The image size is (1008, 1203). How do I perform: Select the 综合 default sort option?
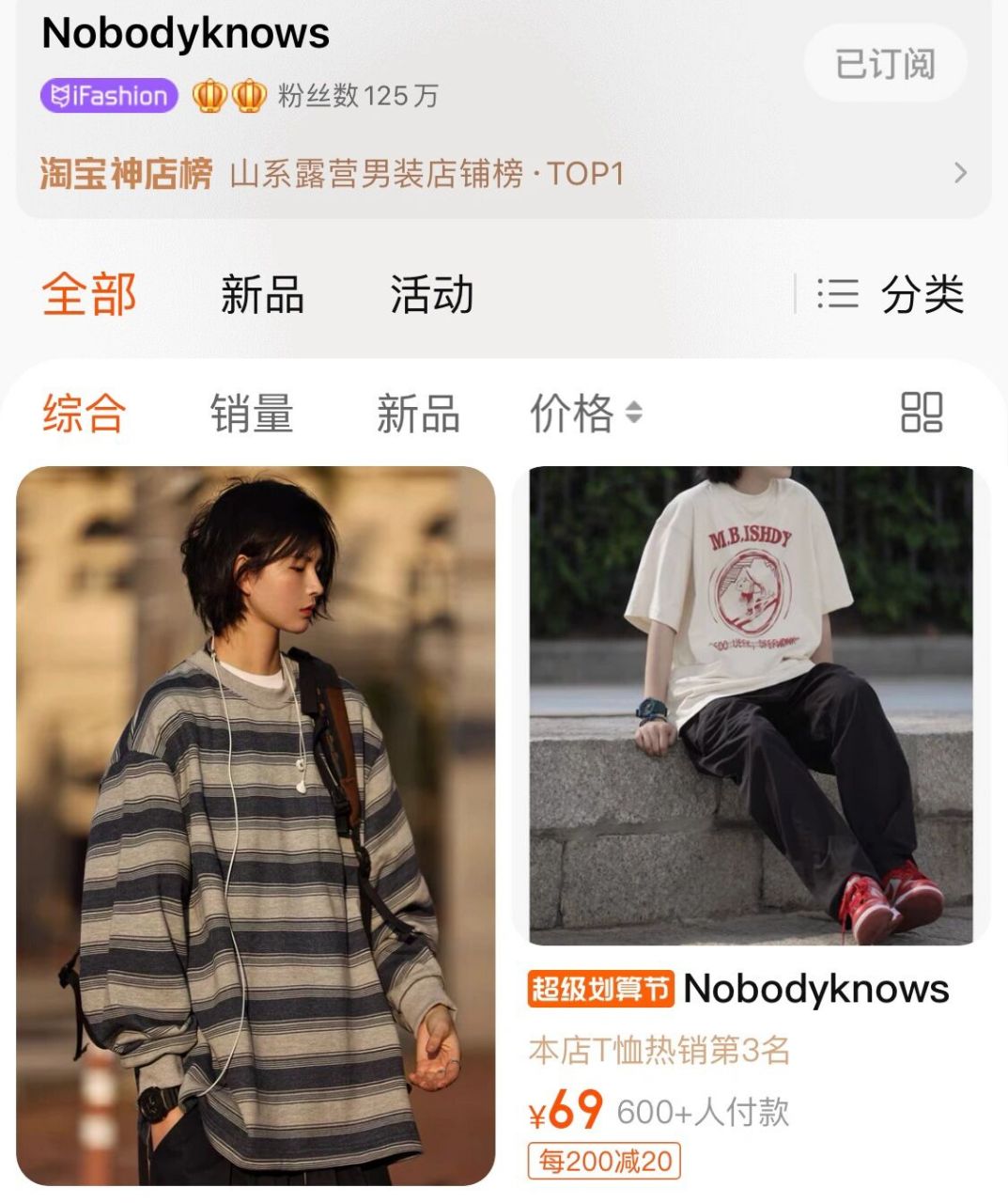click(83, 414)
